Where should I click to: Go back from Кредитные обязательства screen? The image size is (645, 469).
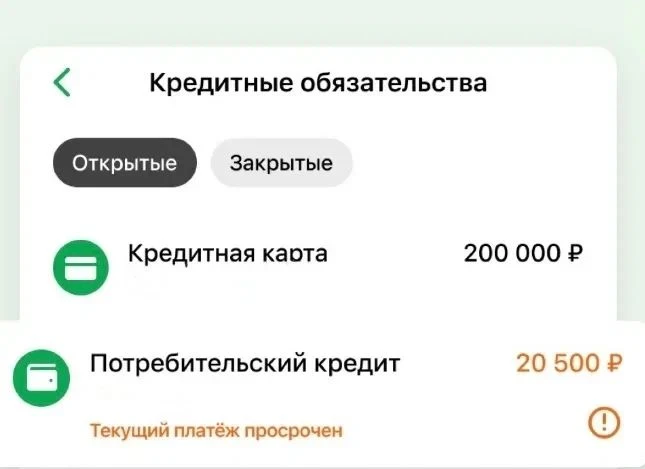[62, 82]
